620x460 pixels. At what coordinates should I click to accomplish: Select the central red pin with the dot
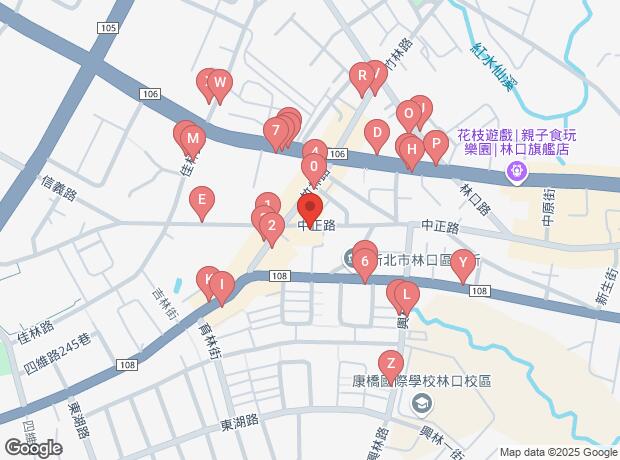coord(309,210)
